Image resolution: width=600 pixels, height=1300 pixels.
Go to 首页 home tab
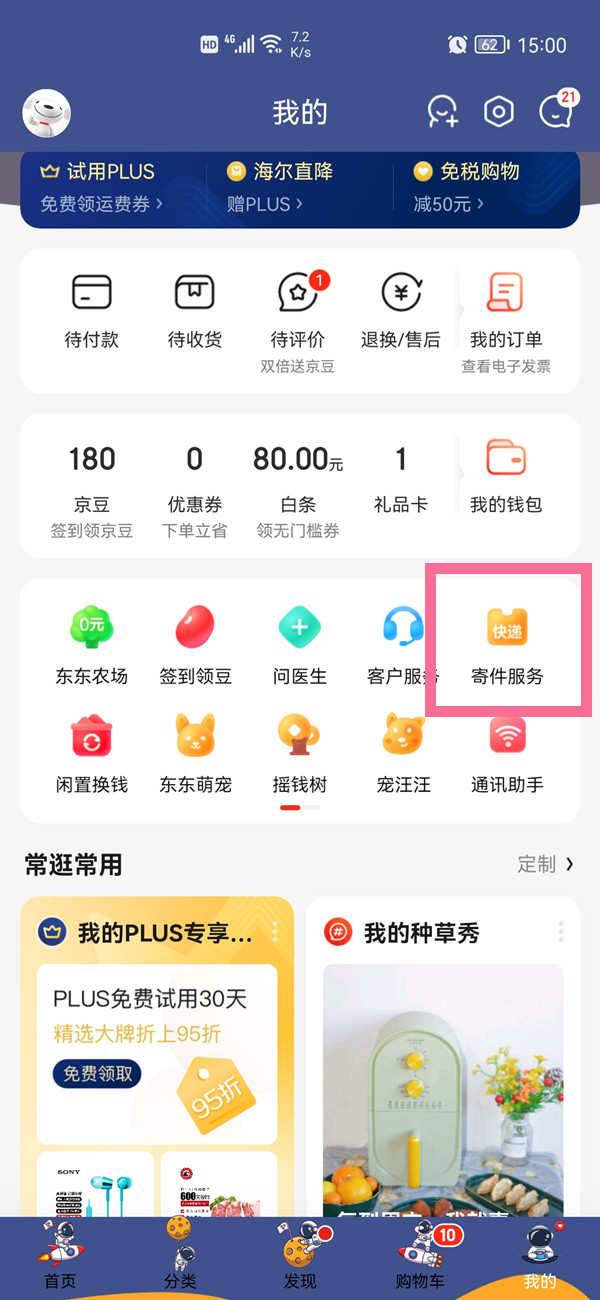60,1257
